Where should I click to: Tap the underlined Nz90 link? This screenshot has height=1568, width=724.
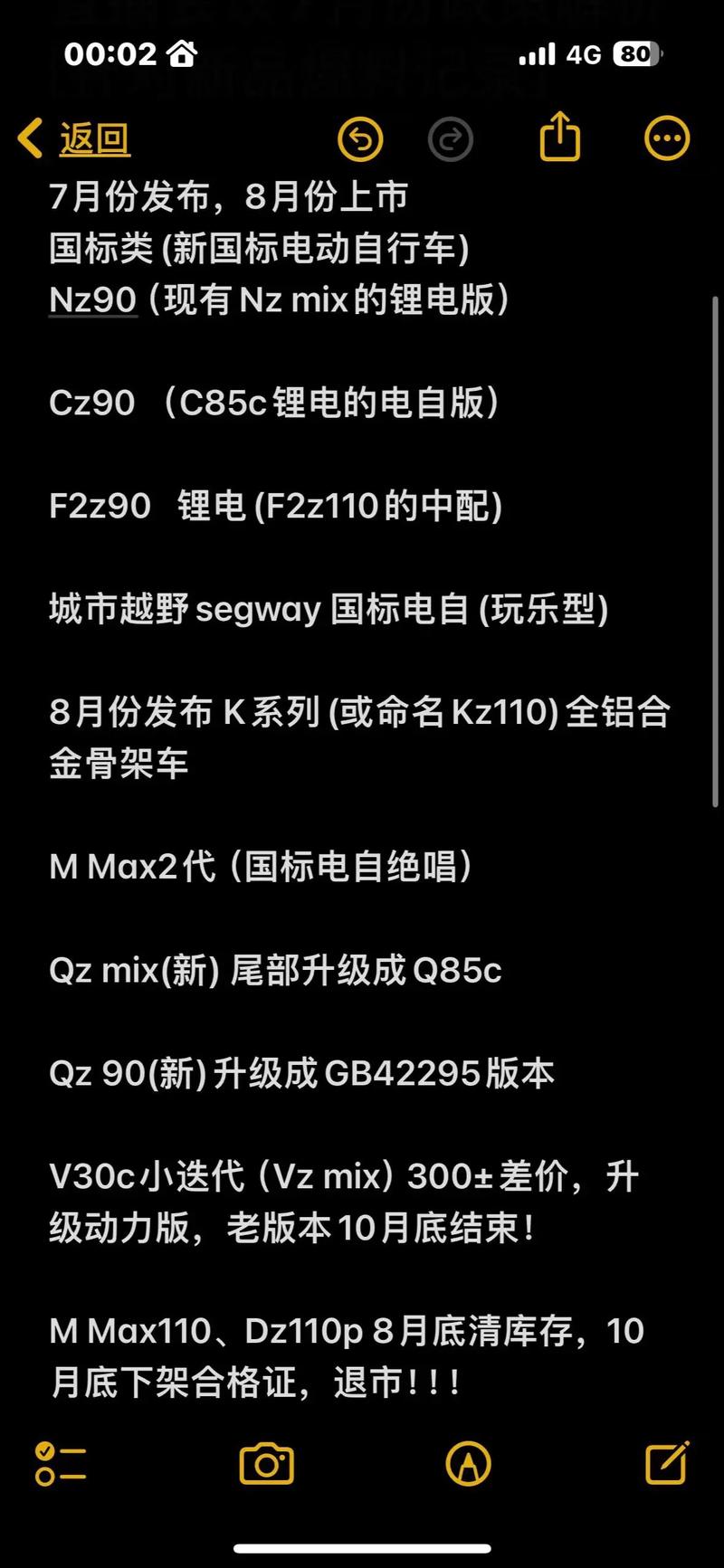click(93, 299)
